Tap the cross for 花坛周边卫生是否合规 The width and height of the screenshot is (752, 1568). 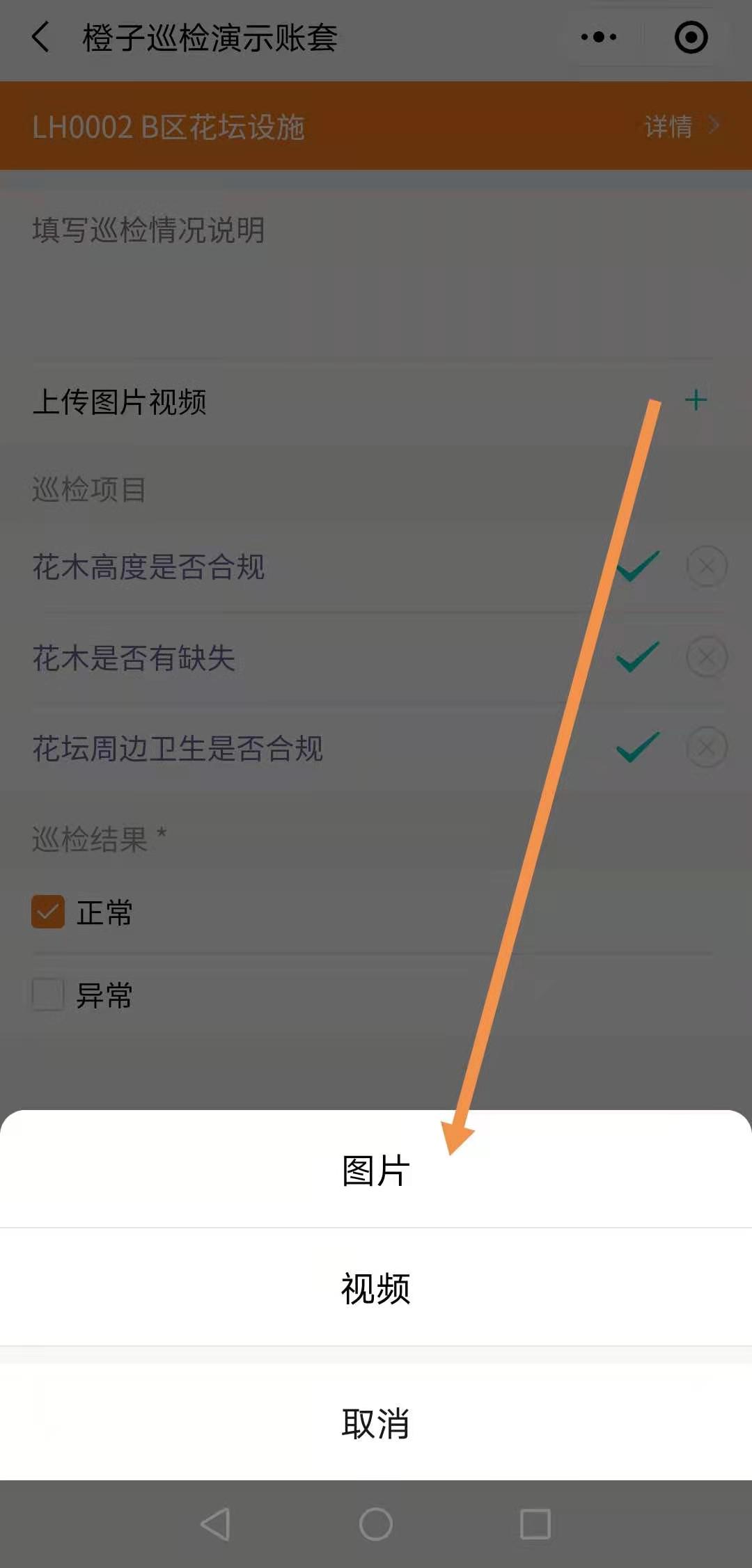706,747
